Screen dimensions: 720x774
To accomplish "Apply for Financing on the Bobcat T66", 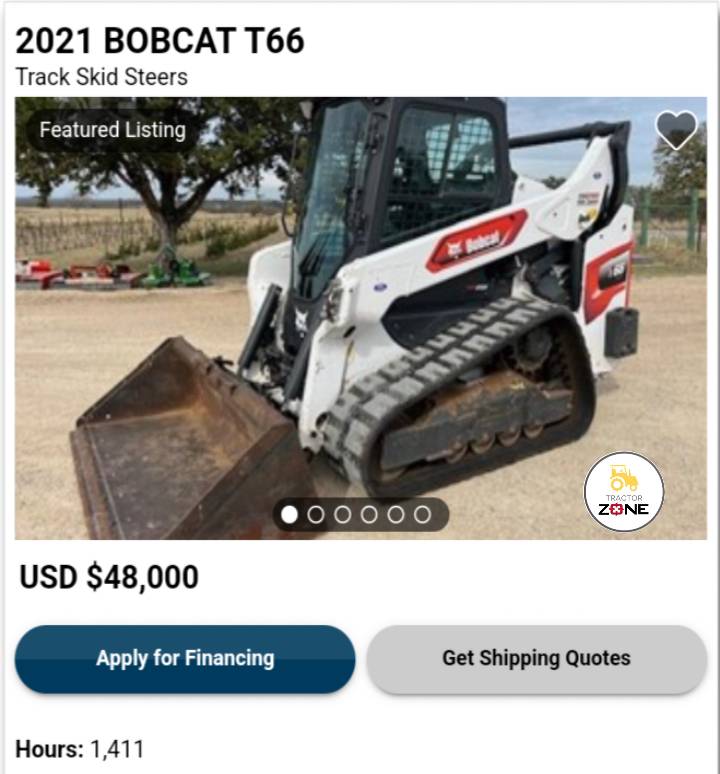I will [x=185, y=659].
